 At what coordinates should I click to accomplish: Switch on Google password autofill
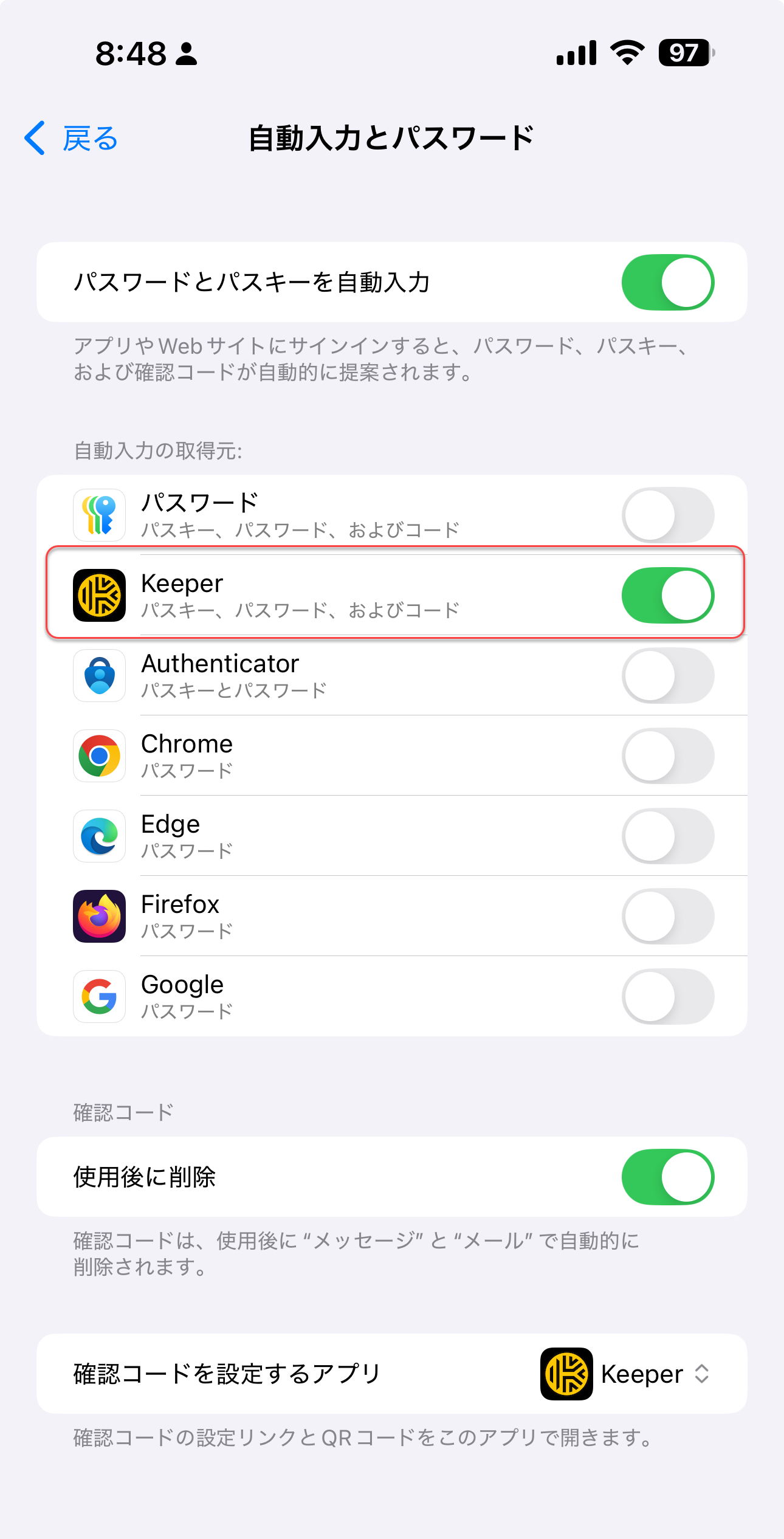[667, 997]
